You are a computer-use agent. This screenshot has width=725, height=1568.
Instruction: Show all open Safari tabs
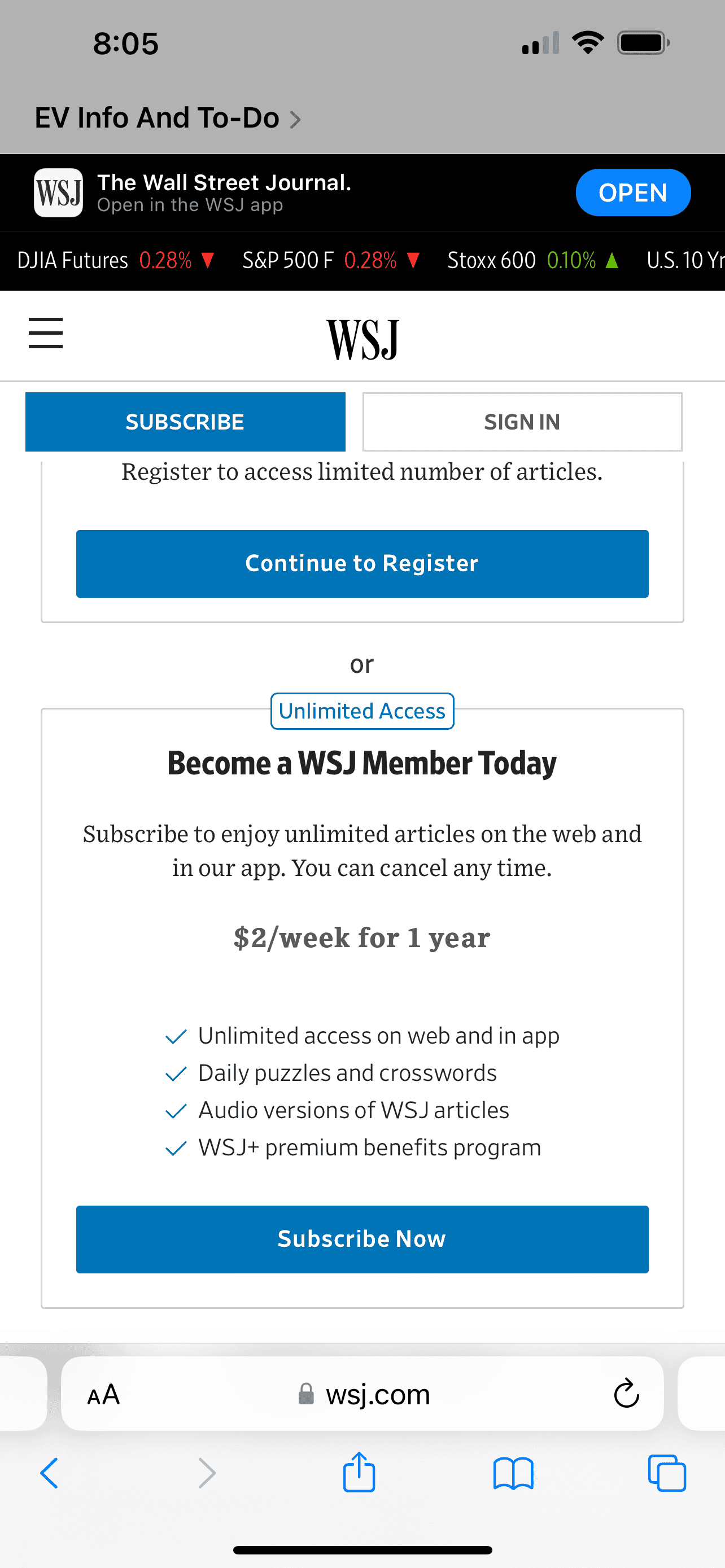coord(667,1473)
